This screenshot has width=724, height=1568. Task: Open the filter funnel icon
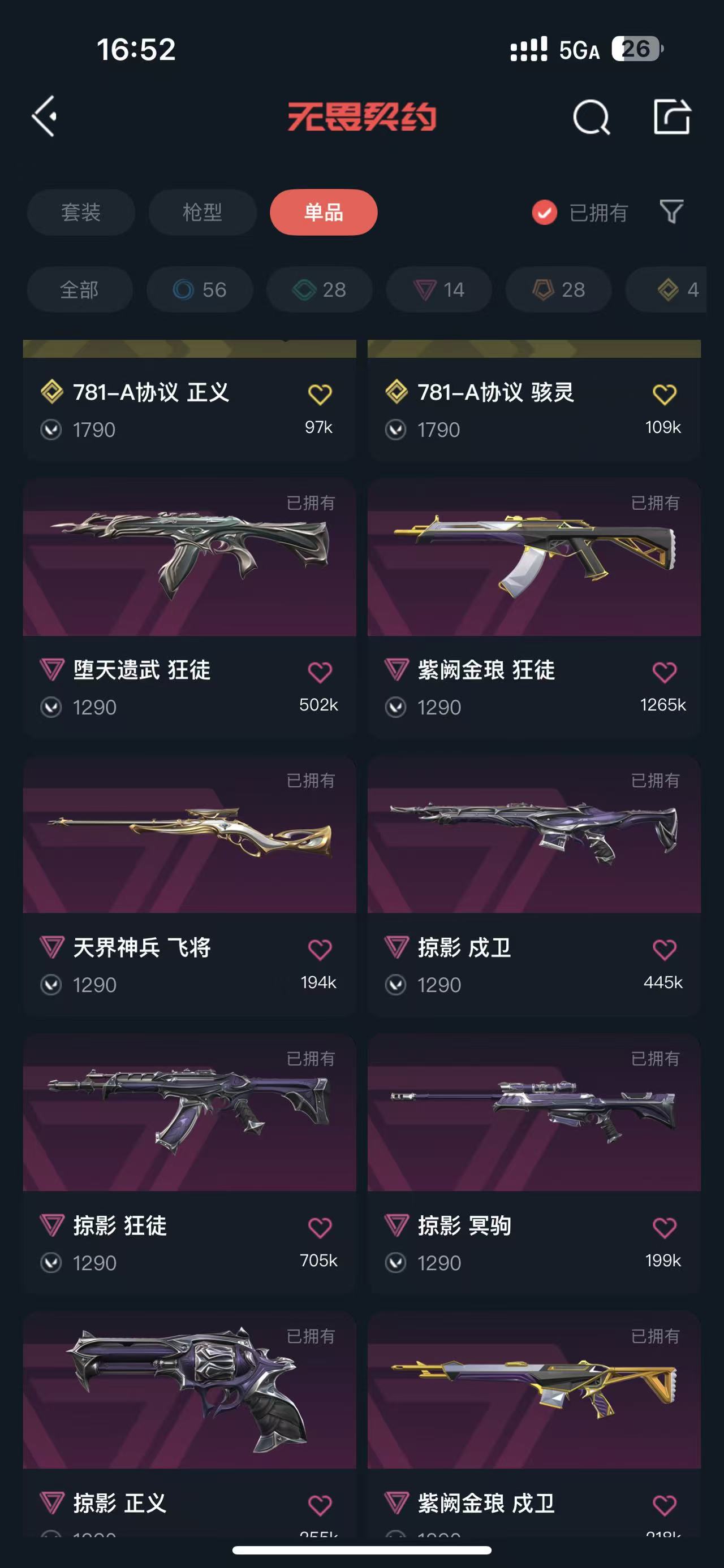(671, 212)
